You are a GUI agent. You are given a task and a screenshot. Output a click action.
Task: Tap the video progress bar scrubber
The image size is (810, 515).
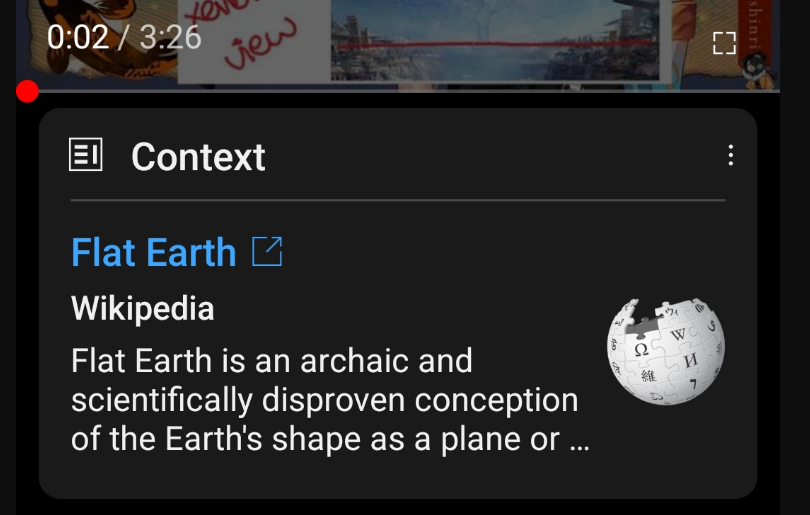pyautogui.click(x=27, y=92)
